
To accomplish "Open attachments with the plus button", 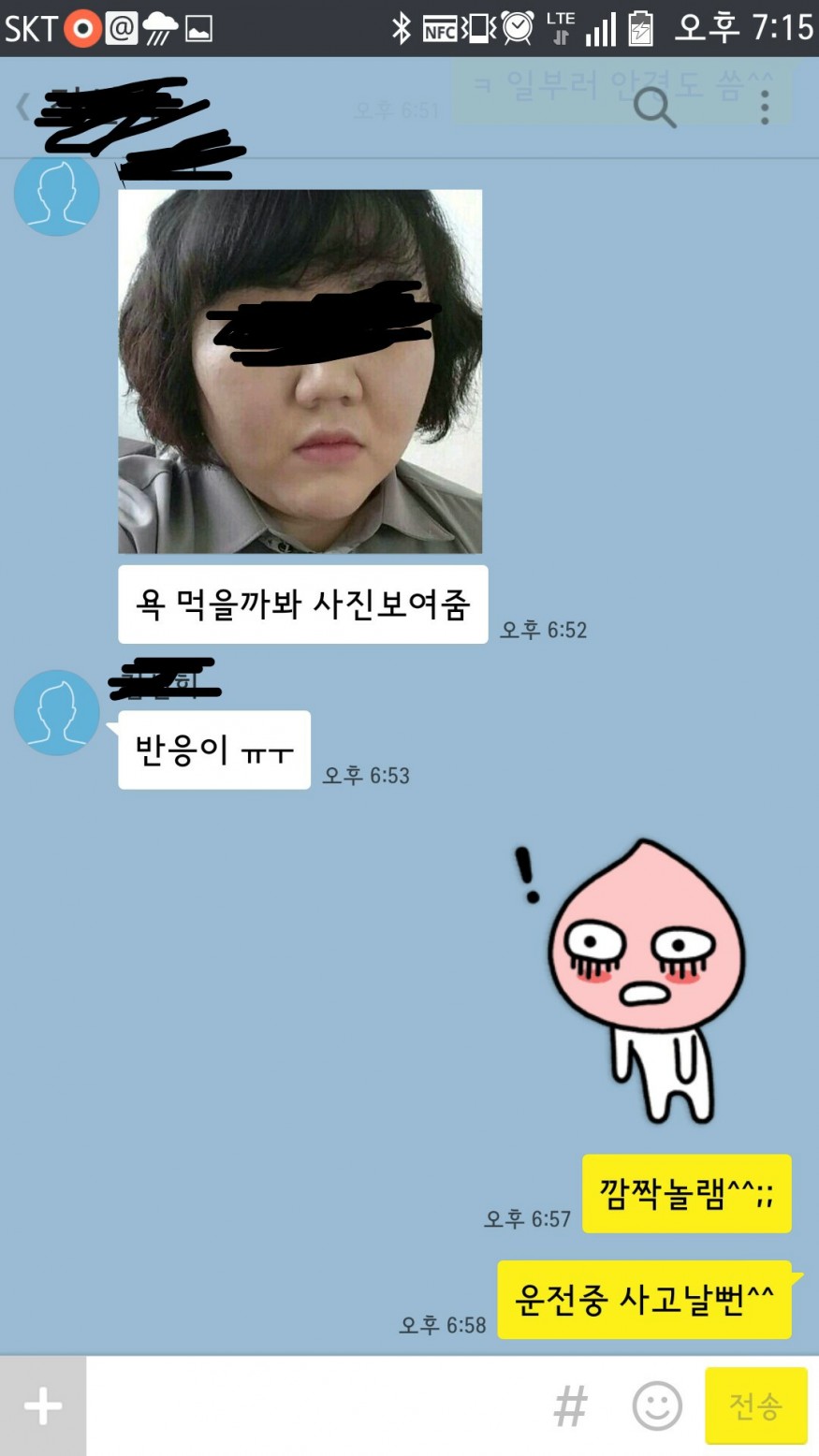I will click(43, 1405).
